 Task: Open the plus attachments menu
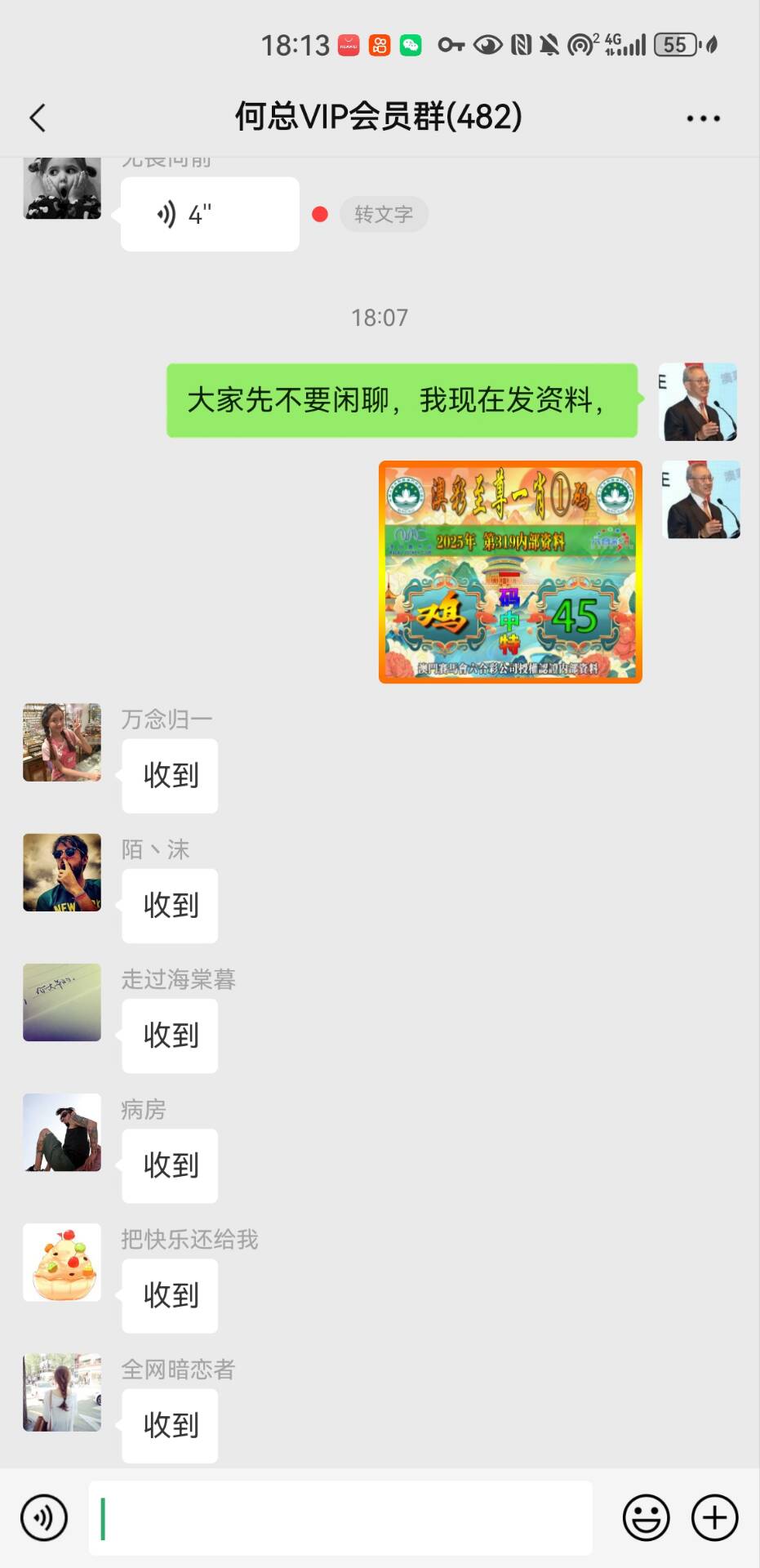point(714,1517)
